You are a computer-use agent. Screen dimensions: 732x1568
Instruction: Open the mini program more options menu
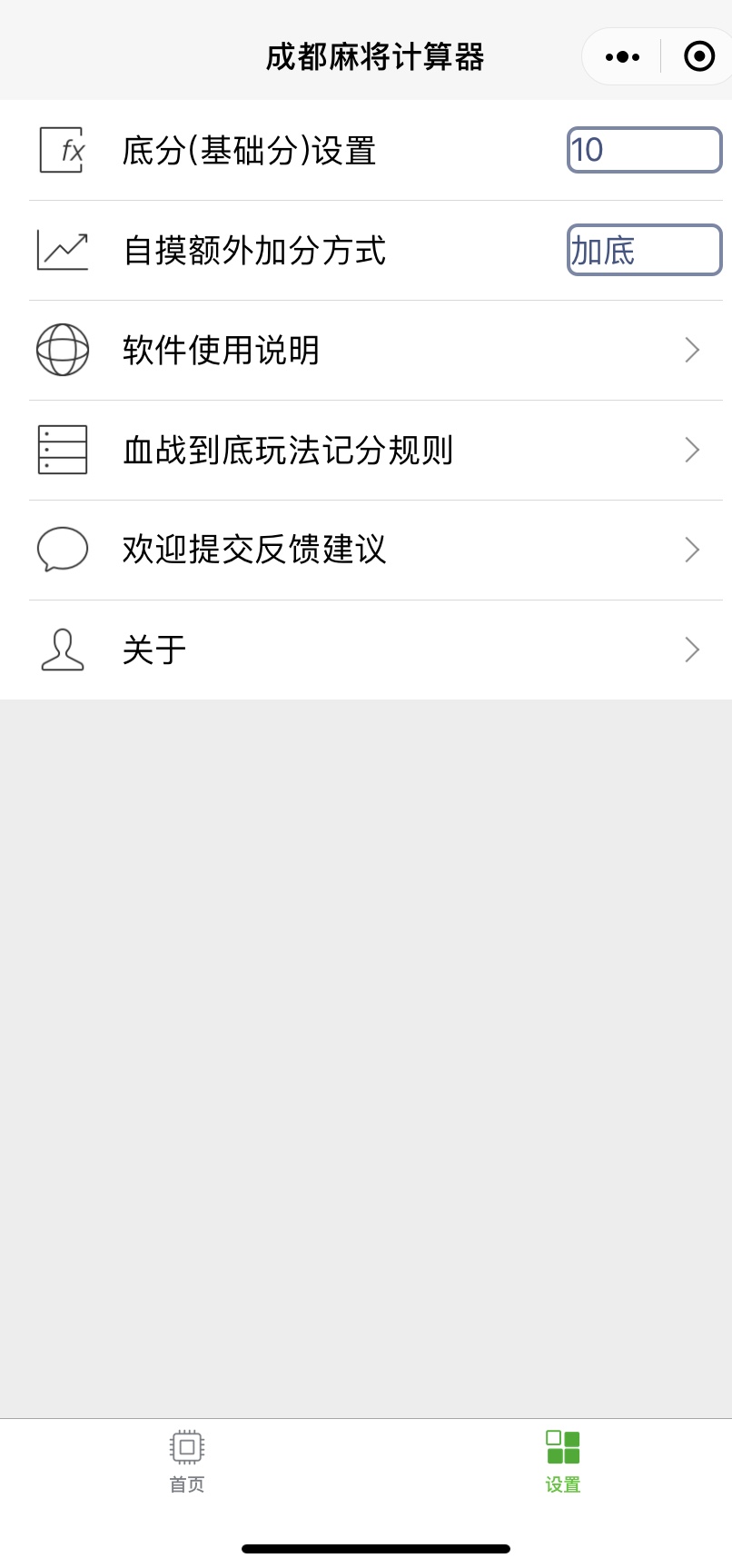tap(622, 56)
